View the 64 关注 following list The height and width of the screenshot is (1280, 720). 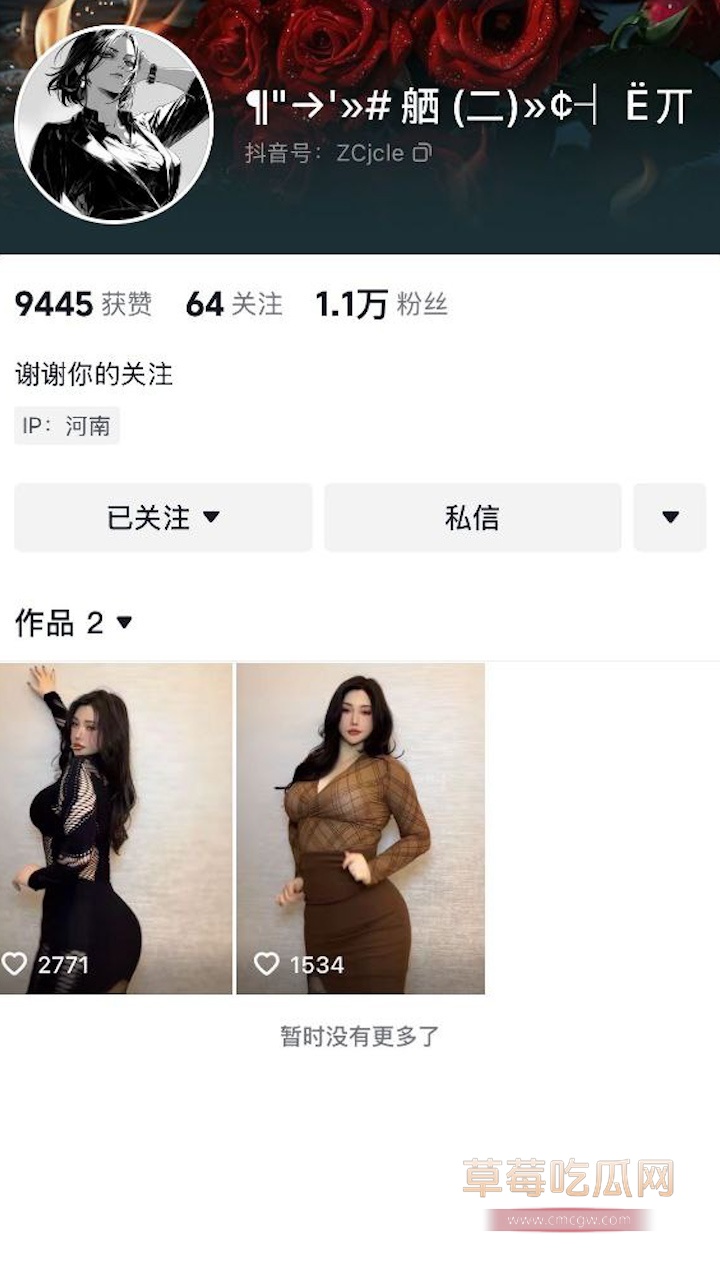pyautogui.click(x=234, y=304)
